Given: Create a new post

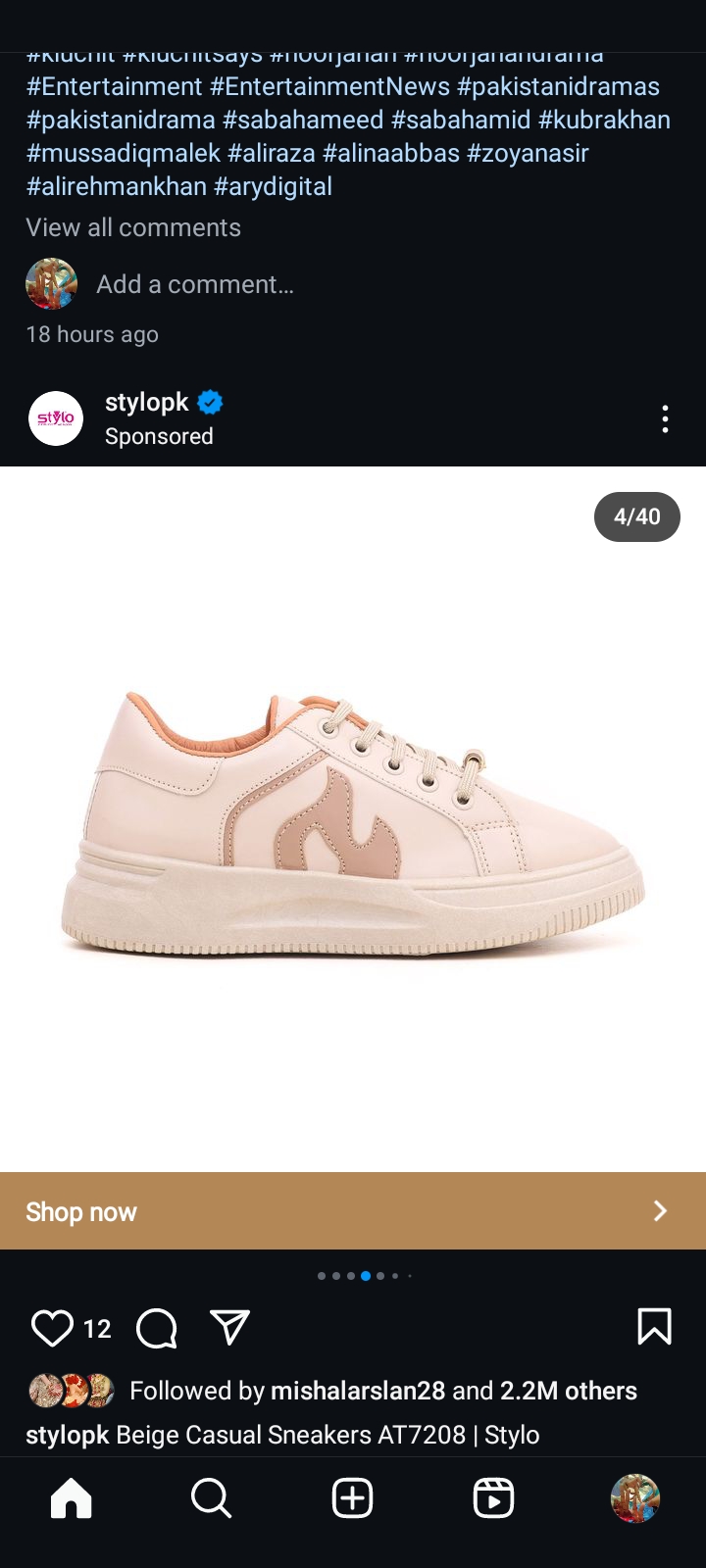Looking at the screenshot, I should tap(352, 1498).
